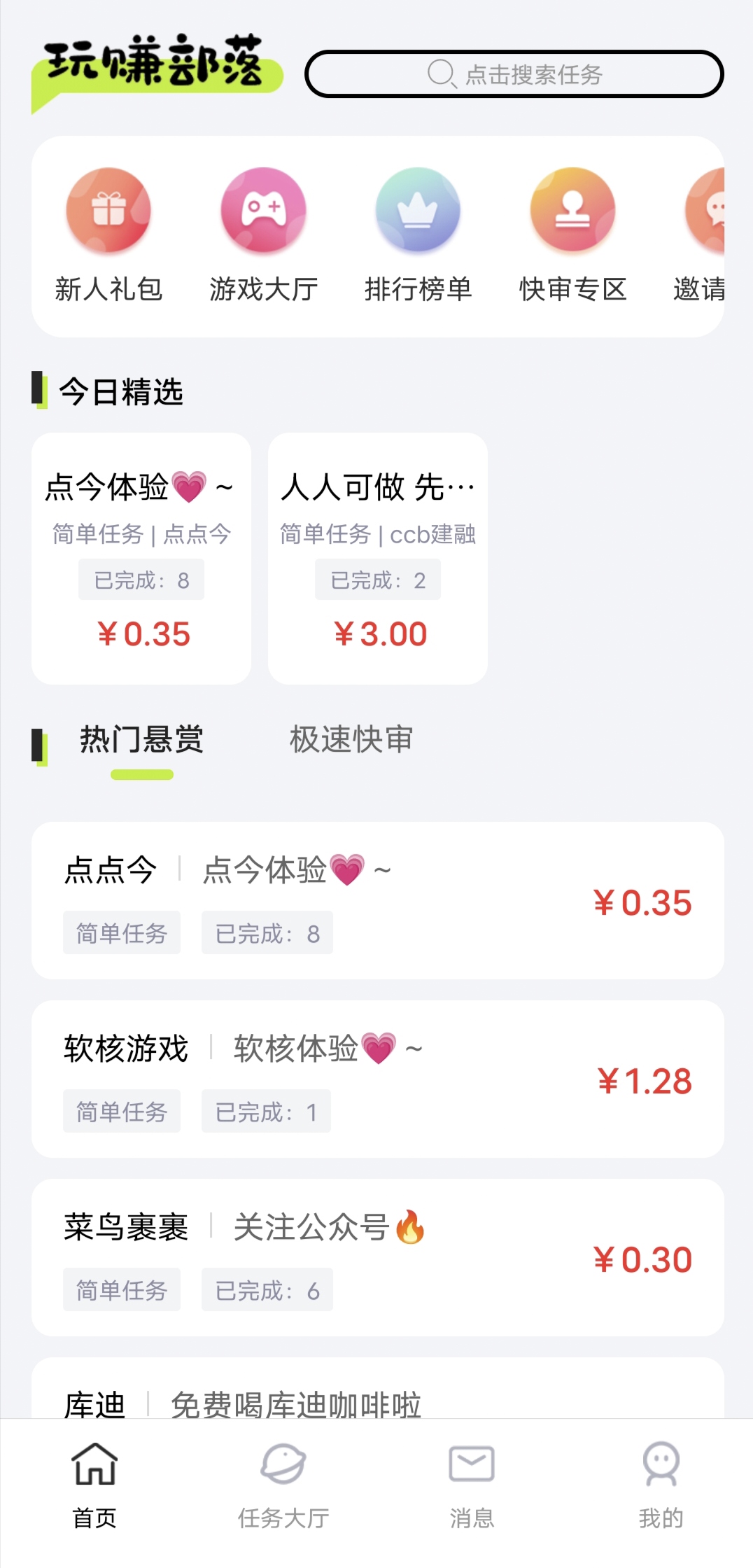This screenshot has height=1568, width=753.
Task: Open 游戏大厅 game hall
Action: [x=264, y=234]
